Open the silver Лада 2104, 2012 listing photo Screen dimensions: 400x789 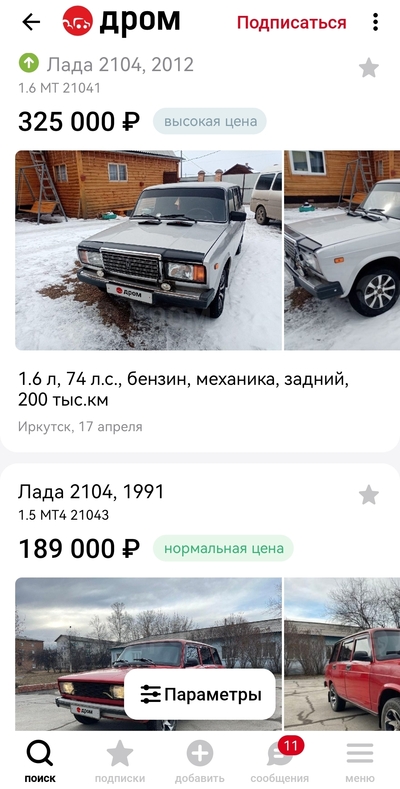[x=148, y=250]
